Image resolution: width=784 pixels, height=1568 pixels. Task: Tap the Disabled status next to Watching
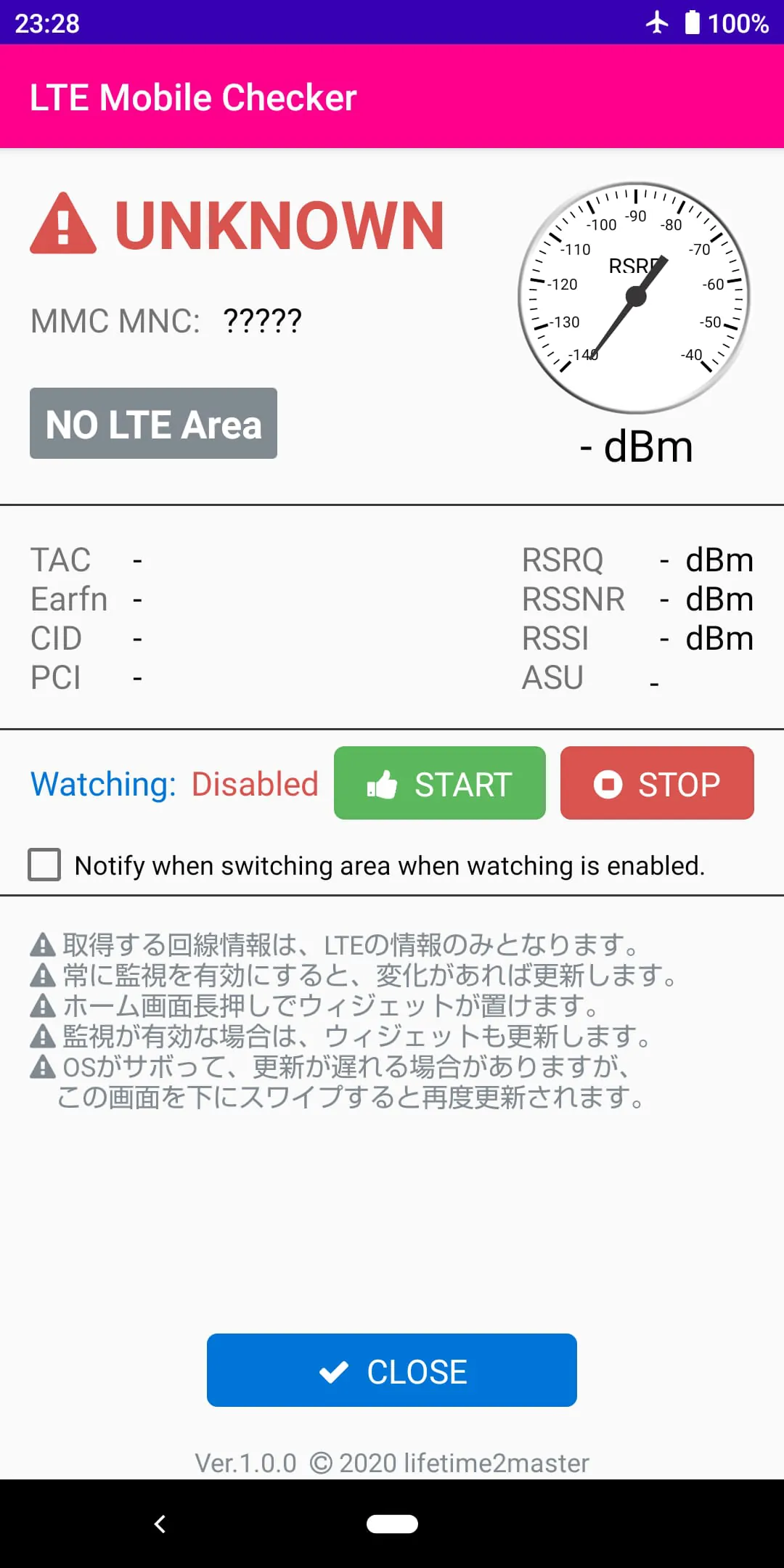click(x=254, y=784)
